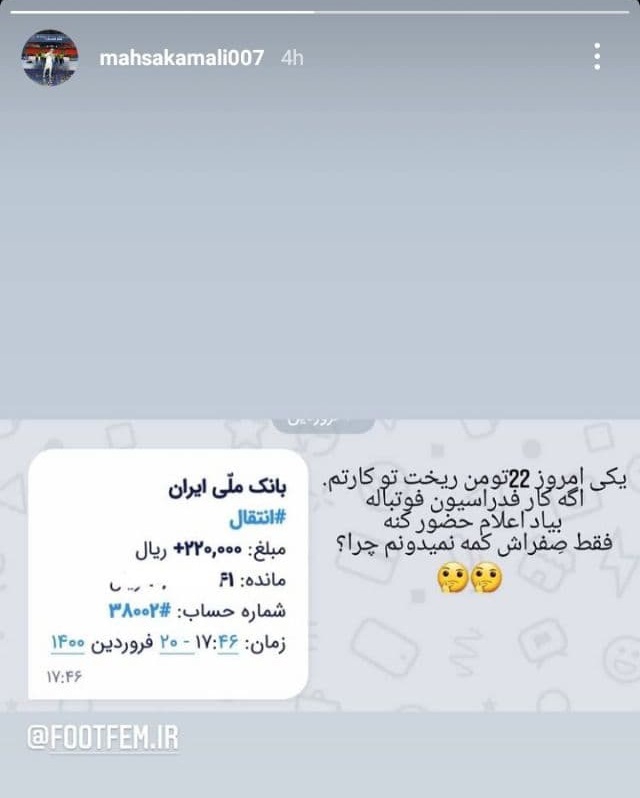View the profile via username mahsakamali007
The height and width of the screenshot is (798, 640).
(x=182, y=58)
